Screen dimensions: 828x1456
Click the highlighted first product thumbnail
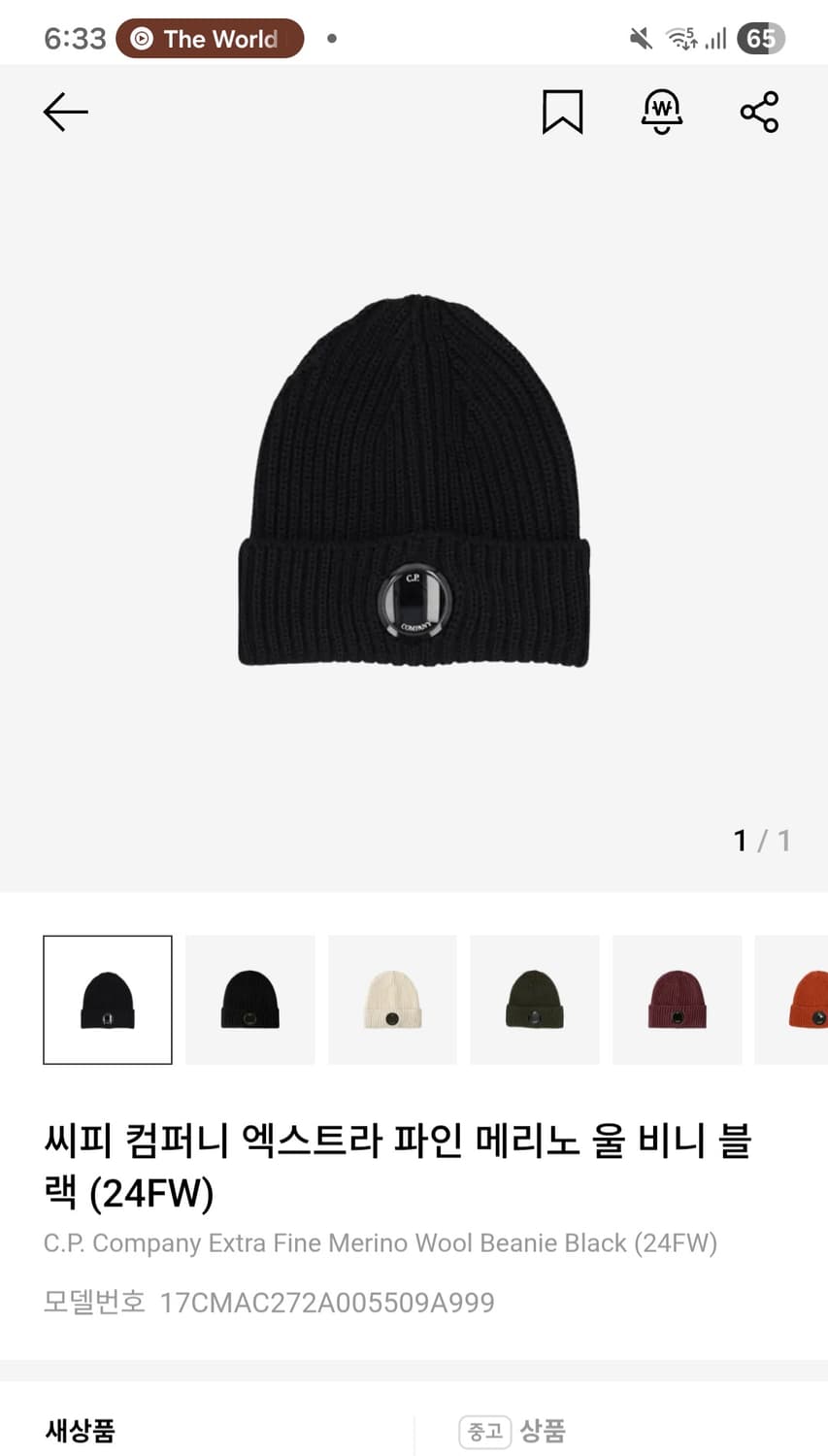click(x=107, y=999)
